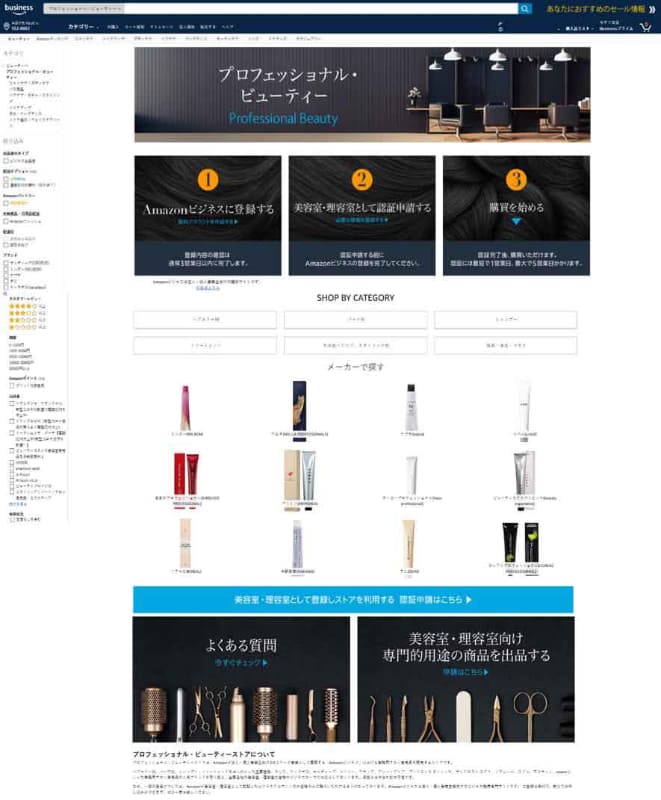The height and width of the screenshot is (800, 661).
Task: Open the カテゴリー dropdown menu
Action: tap(81, 27)
